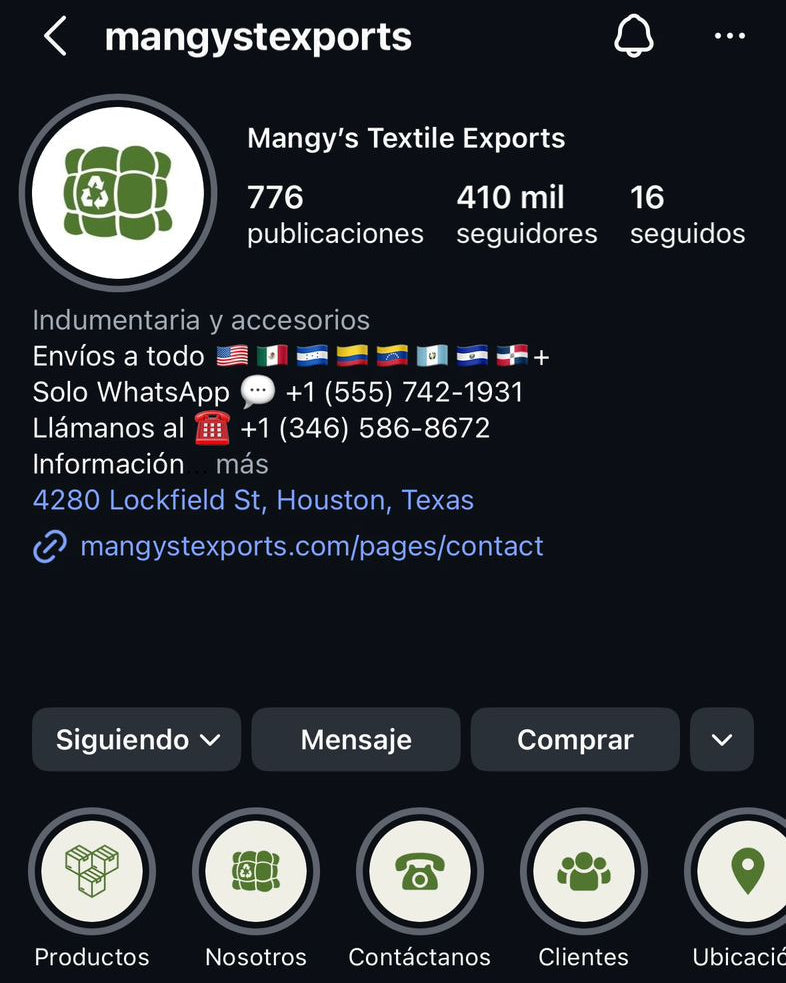
Task: Visit the mangystexports.com contact link
Action: point(311,546)
